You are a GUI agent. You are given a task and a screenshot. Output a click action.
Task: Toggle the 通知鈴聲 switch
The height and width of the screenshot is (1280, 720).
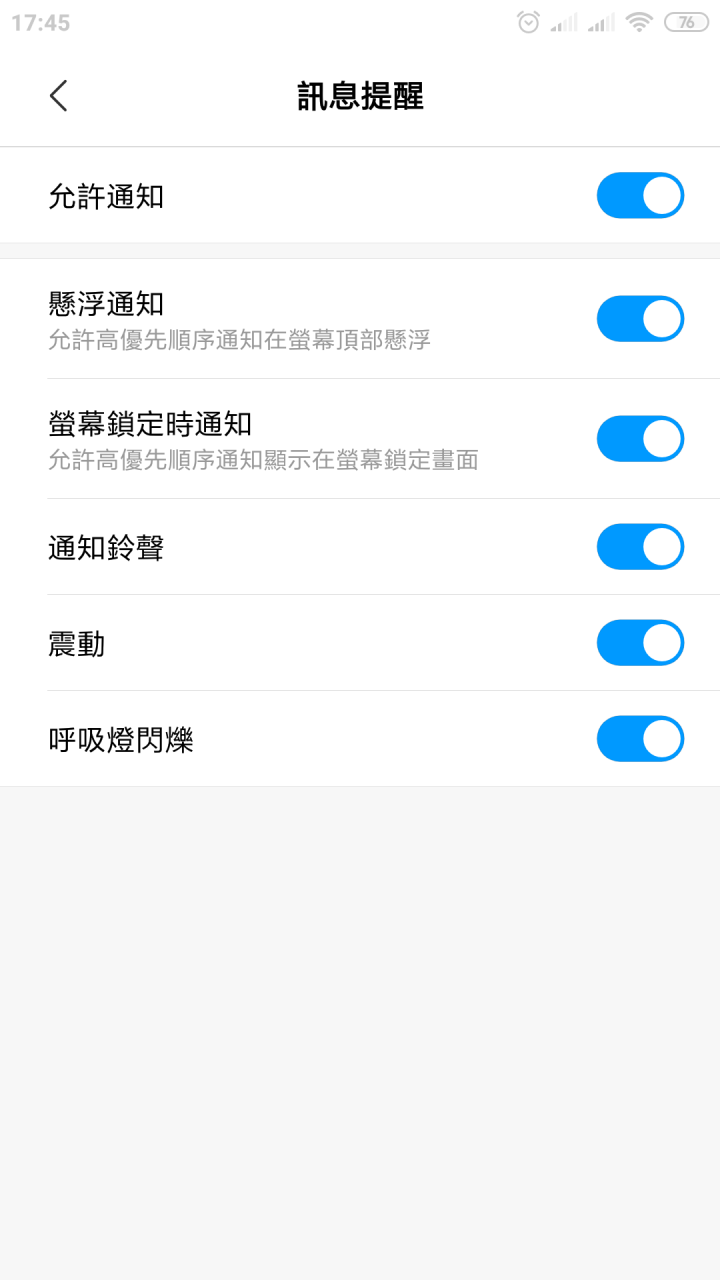pyautogui.click(x=640, y=547)
